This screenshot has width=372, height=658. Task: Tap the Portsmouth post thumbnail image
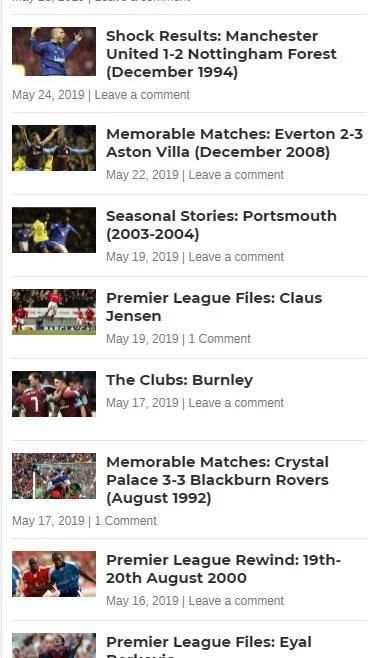[x=54, y=230]
